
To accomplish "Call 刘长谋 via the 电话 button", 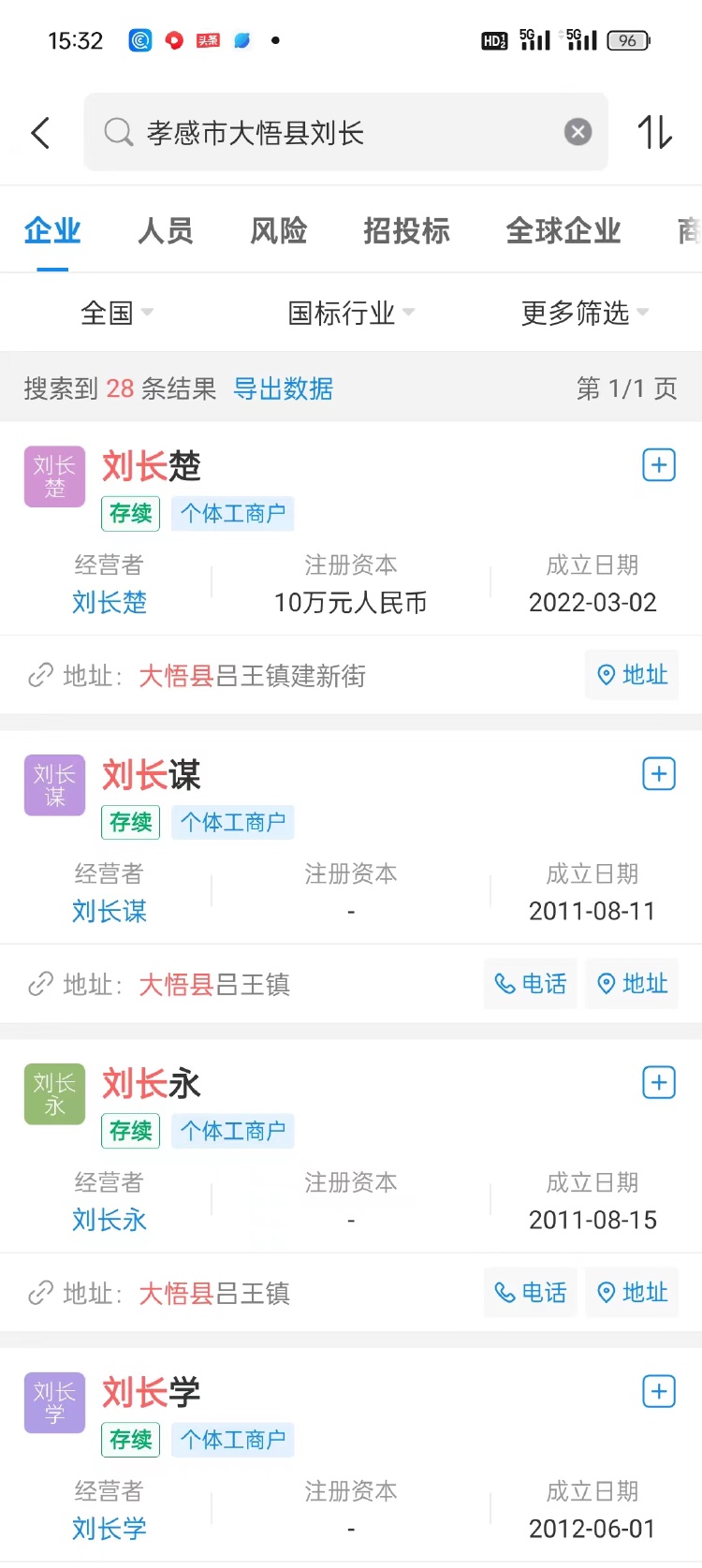I will pos(530,984).
